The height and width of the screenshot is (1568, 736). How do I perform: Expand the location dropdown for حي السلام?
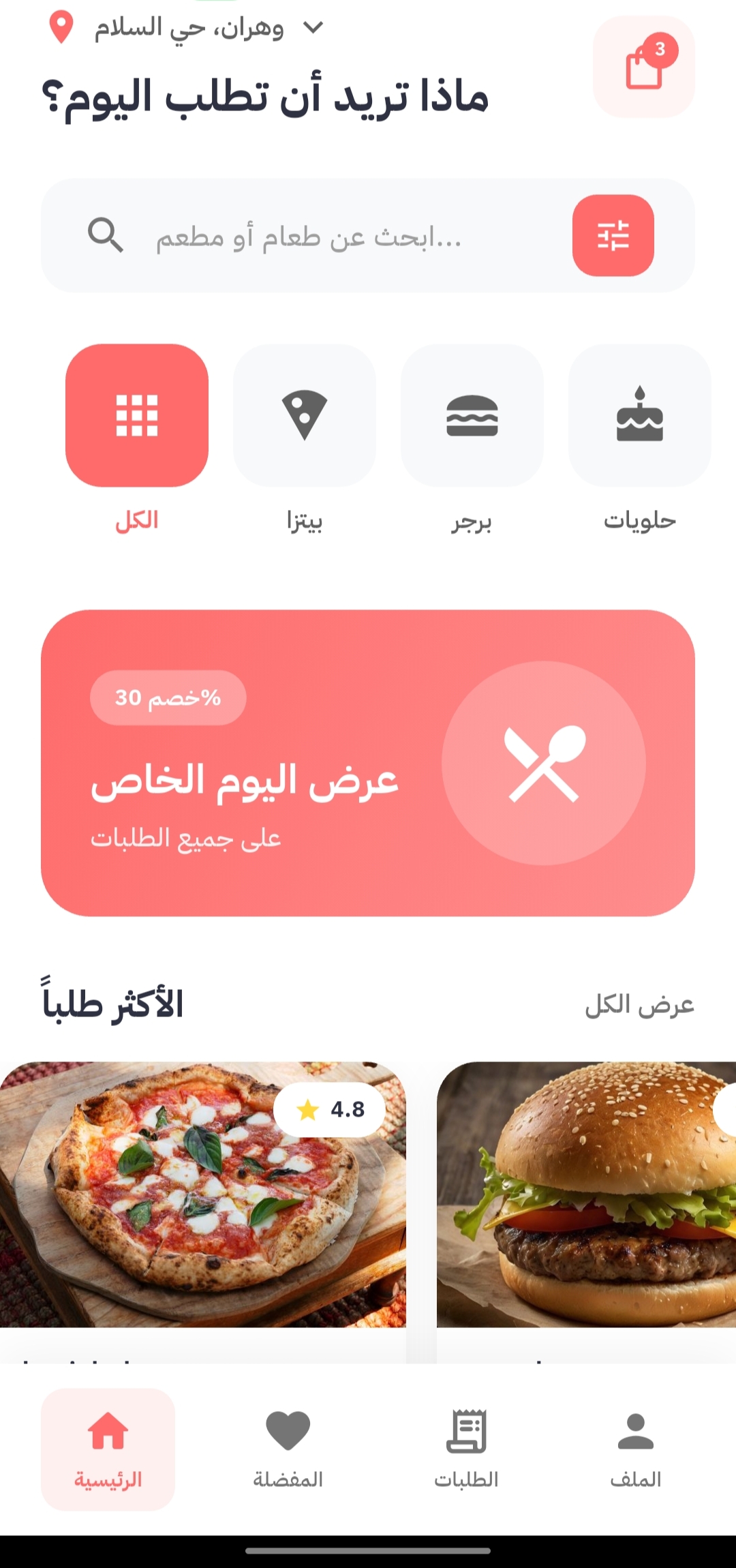pos(312,27)
